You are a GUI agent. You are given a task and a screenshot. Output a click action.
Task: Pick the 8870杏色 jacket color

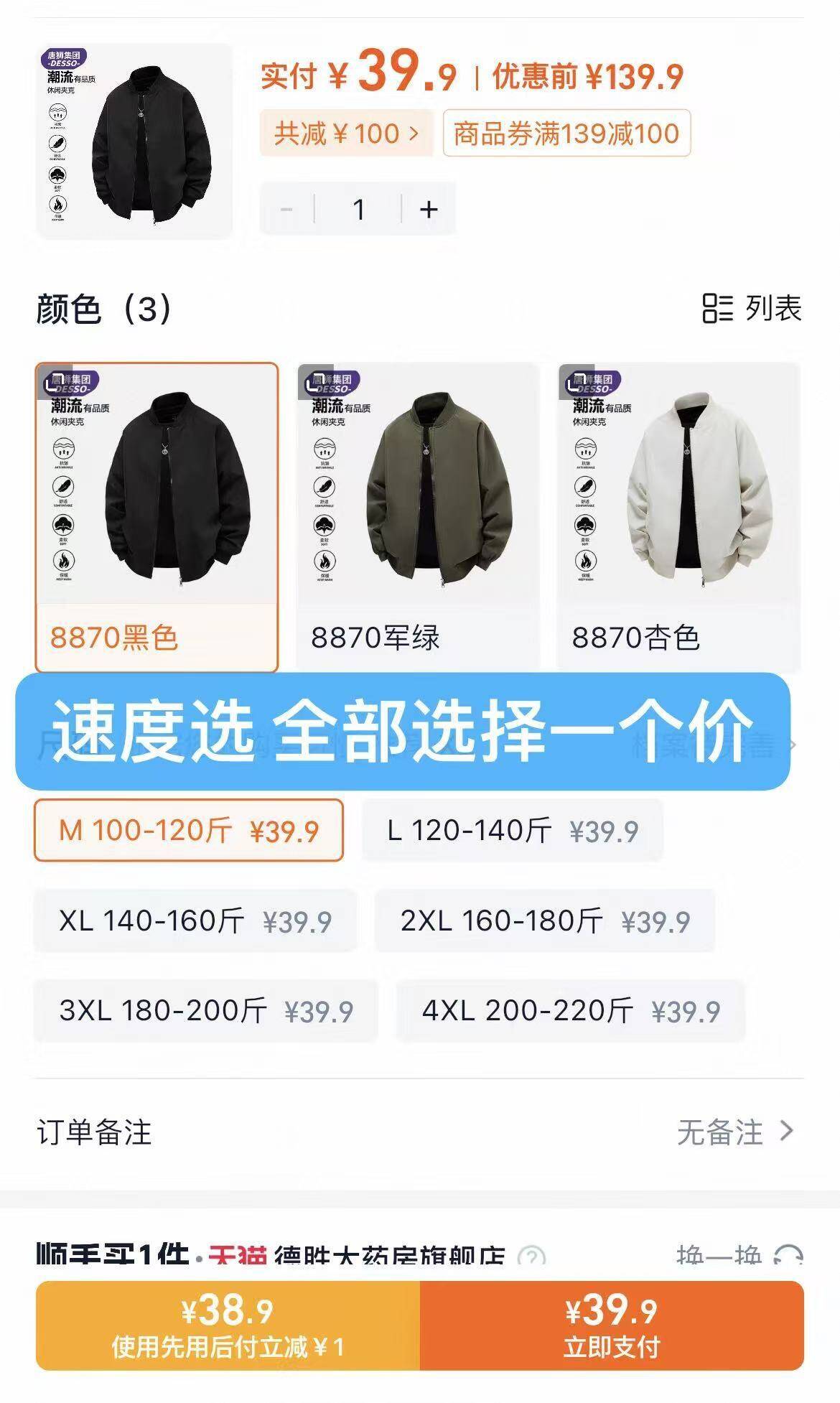pos(679,517)
